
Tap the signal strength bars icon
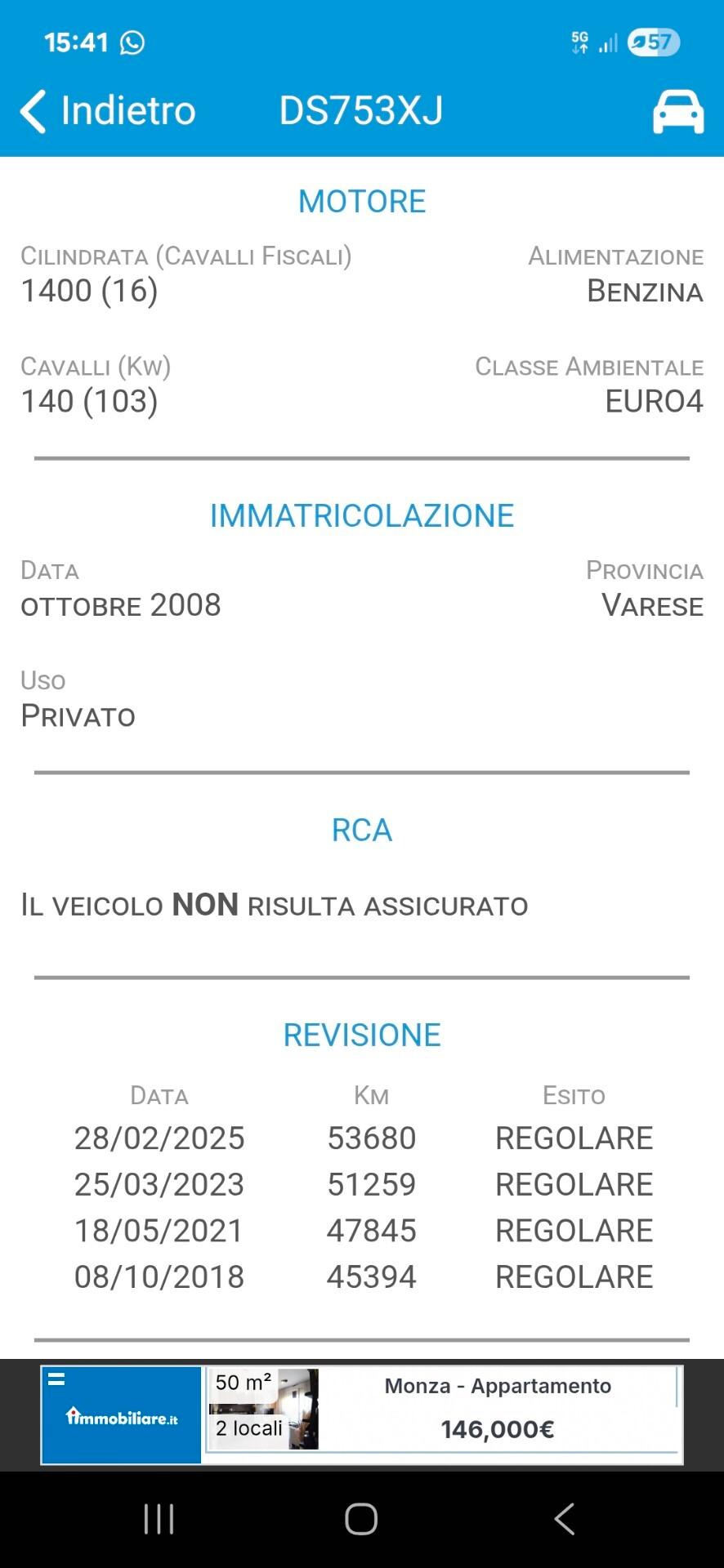607,41
